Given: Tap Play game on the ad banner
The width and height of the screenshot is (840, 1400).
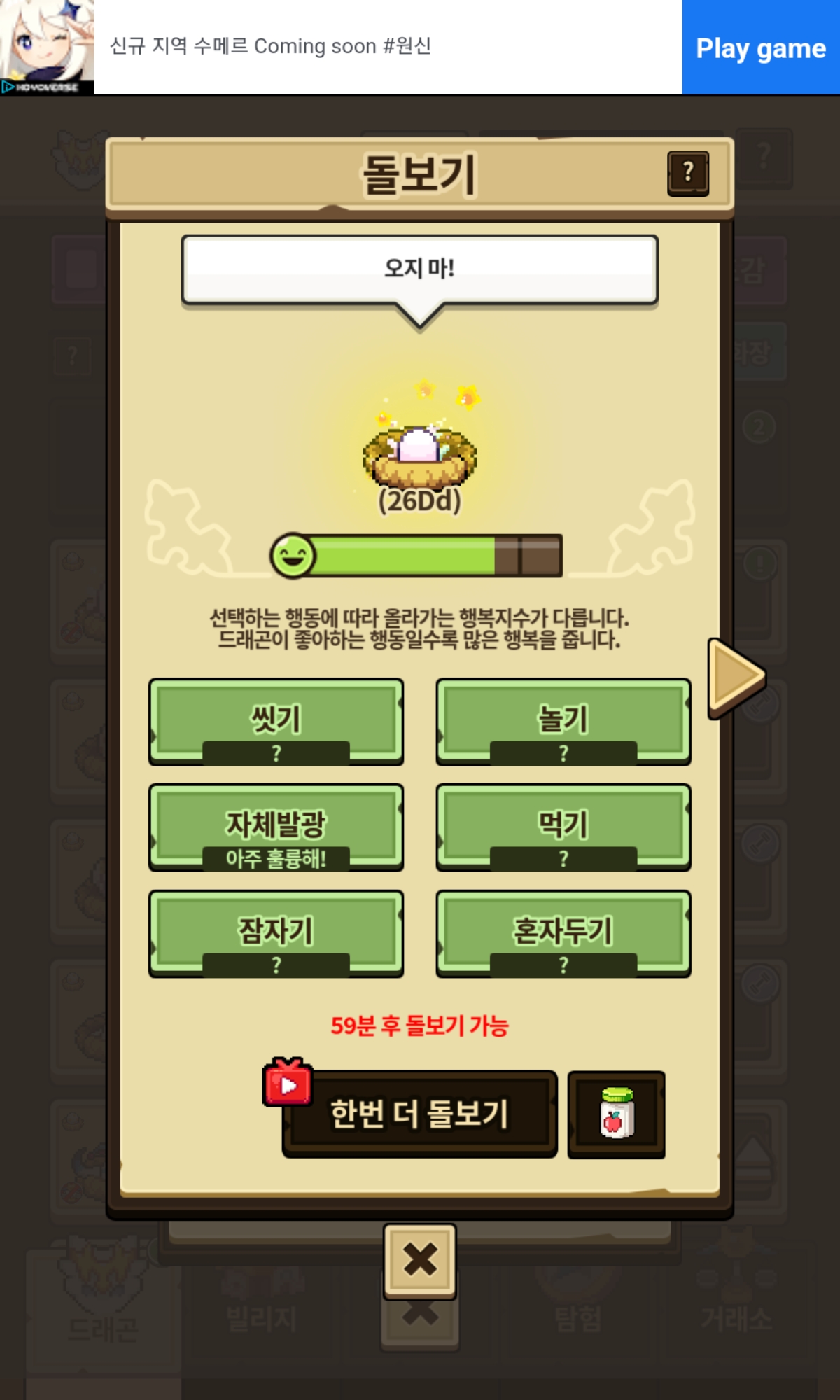Looking at the screenshot, I should pos(761,48).
